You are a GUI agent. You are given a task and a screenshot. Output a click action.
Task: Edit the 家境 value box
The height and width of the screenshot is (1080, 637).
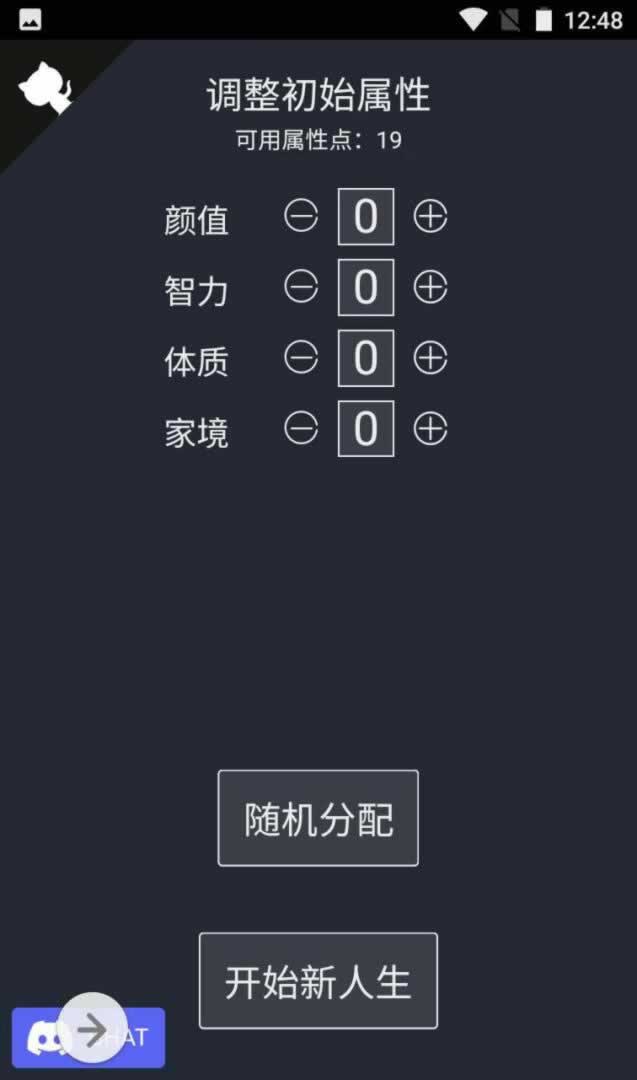(x=366, y=429)
